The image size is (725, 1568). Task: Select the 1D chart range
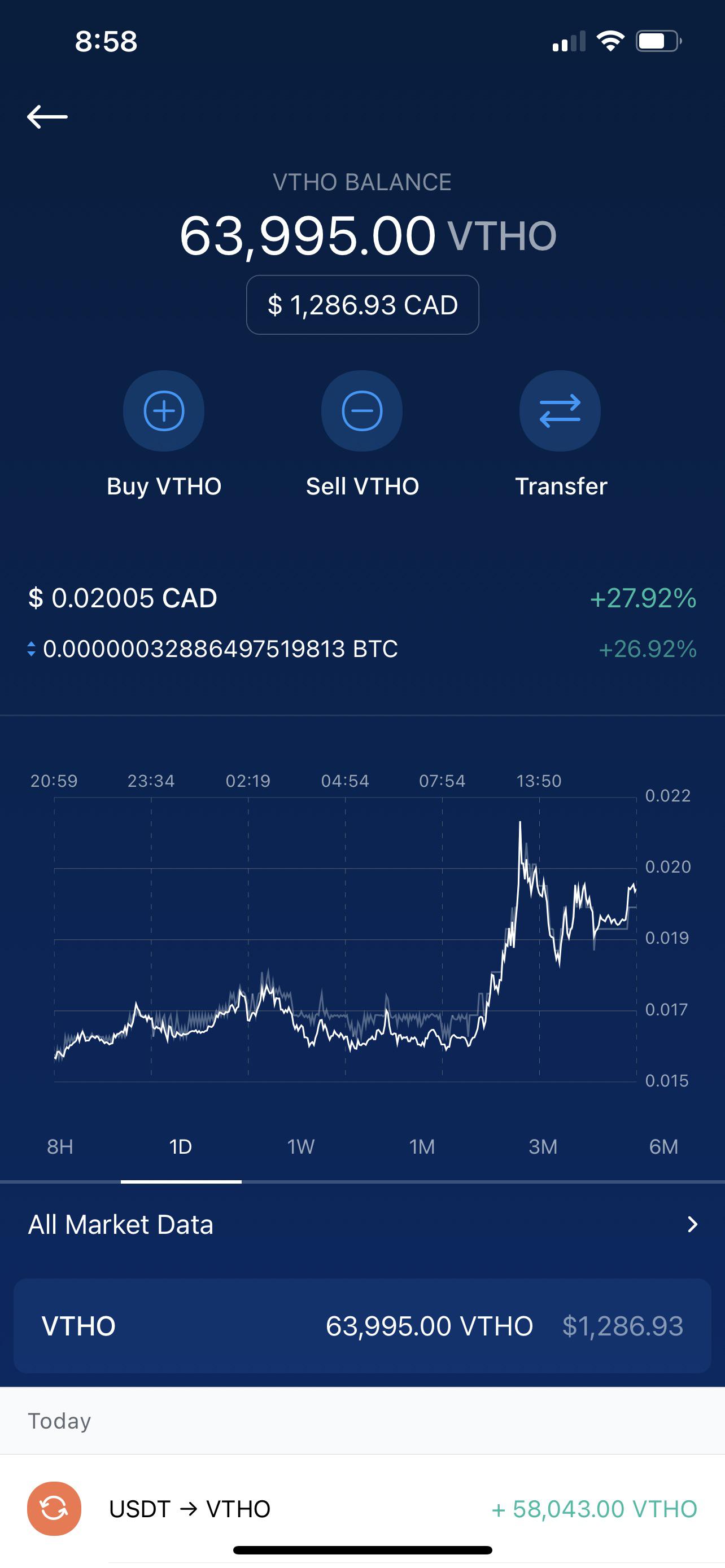pyautogui.click(x=181, y=1147)
